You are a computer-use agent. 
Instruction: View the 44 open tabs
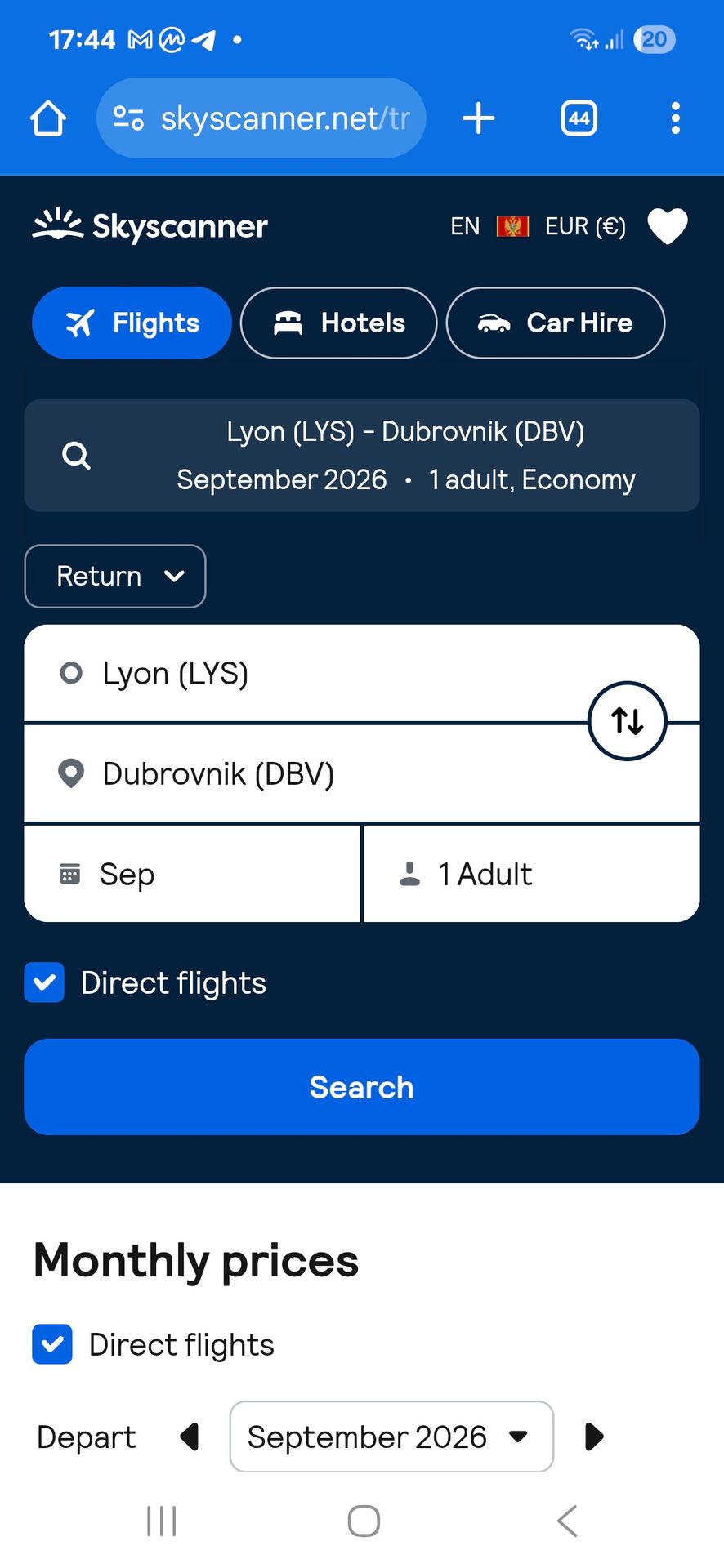(579, 118)
